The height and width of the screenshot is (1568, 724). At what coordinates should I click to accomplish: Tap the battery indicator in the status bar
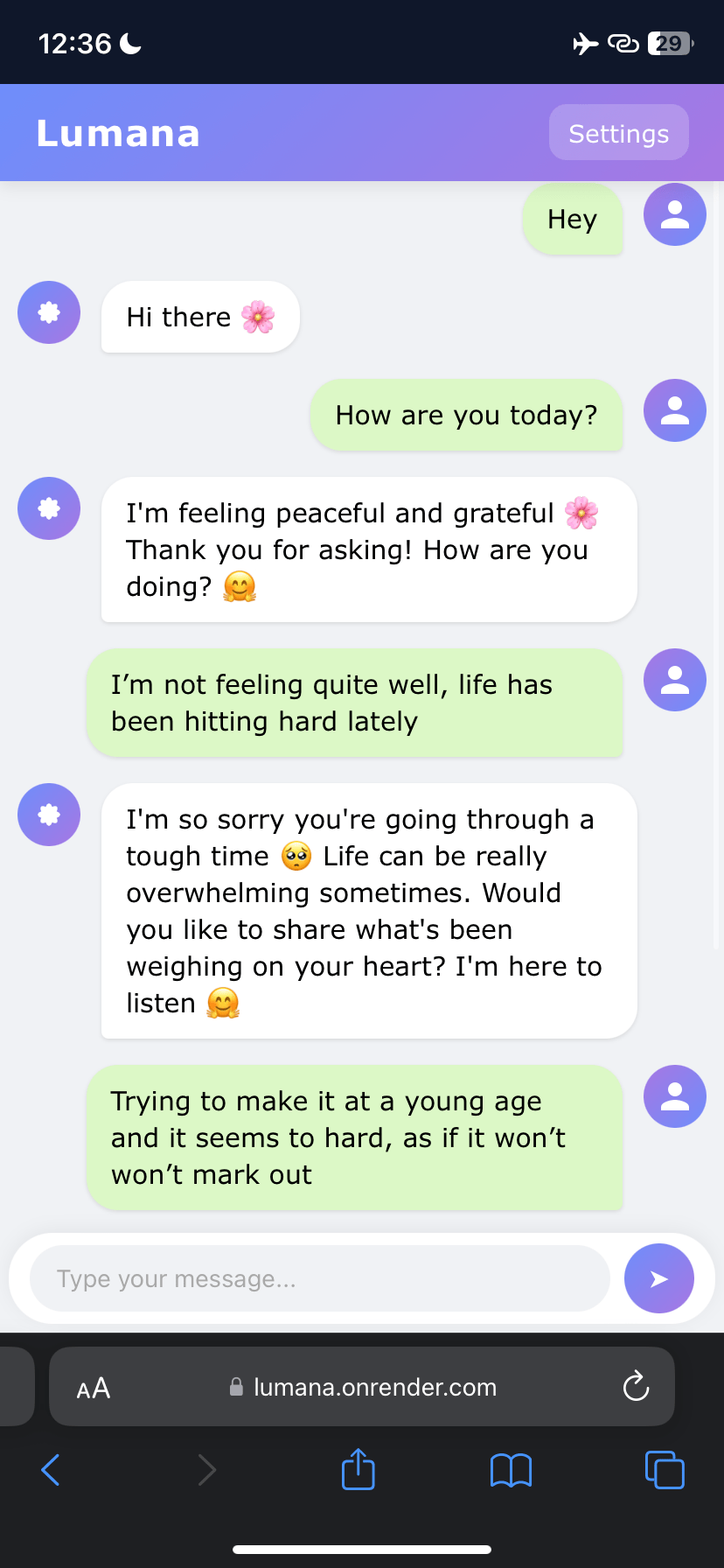coord(666,42)
